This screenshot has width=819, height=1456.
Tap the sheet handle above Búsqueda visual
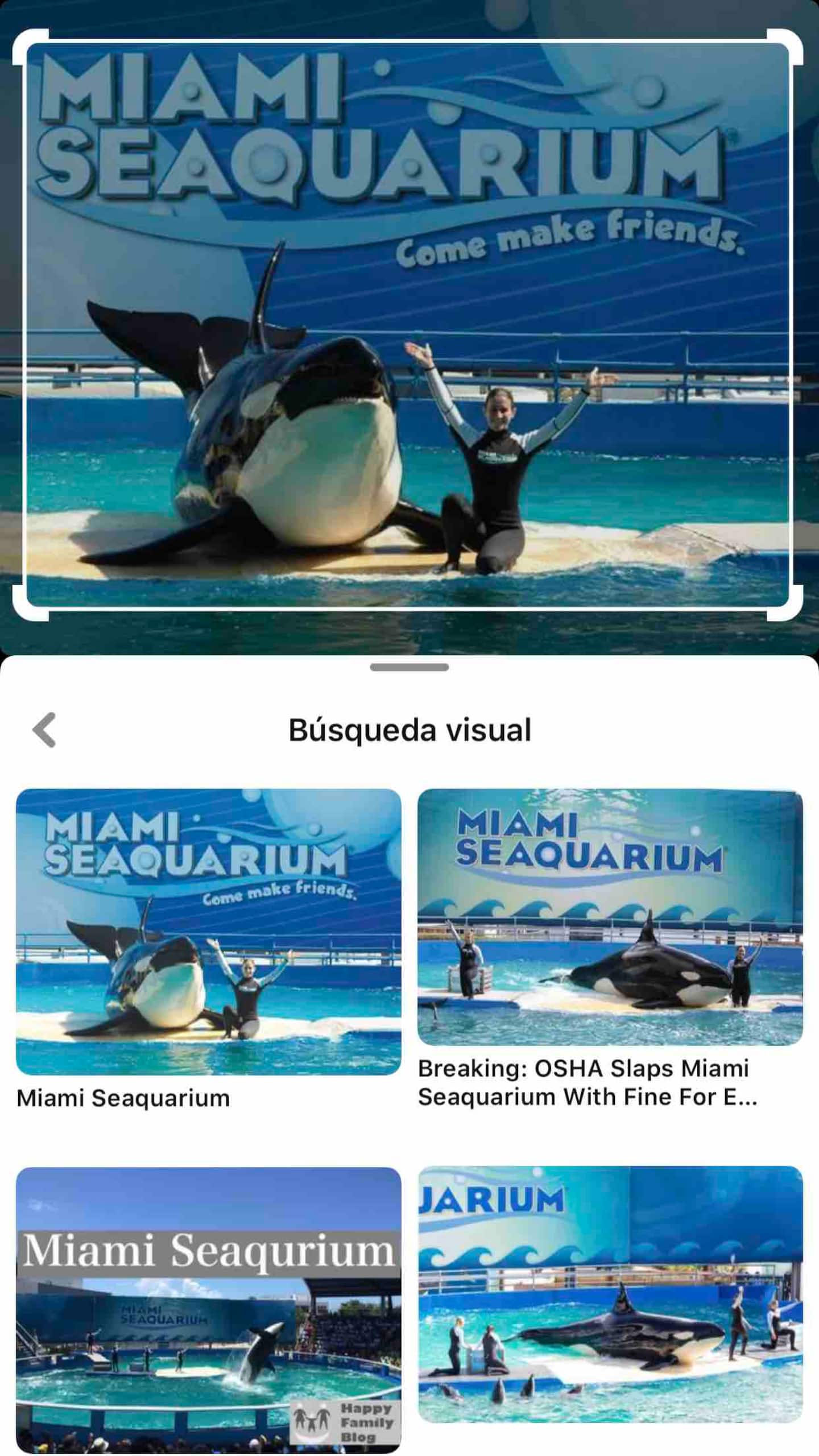pyautogui.click(x=409, y=667)
